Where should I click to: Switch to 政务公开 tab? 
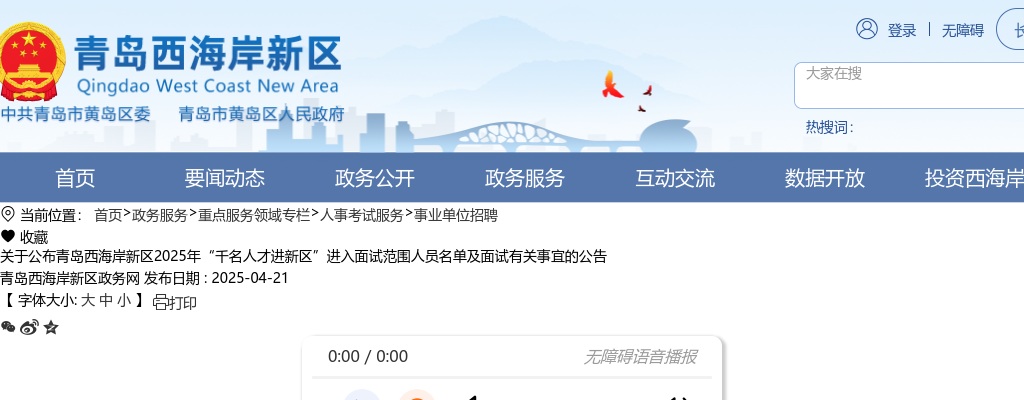(375, 178)
